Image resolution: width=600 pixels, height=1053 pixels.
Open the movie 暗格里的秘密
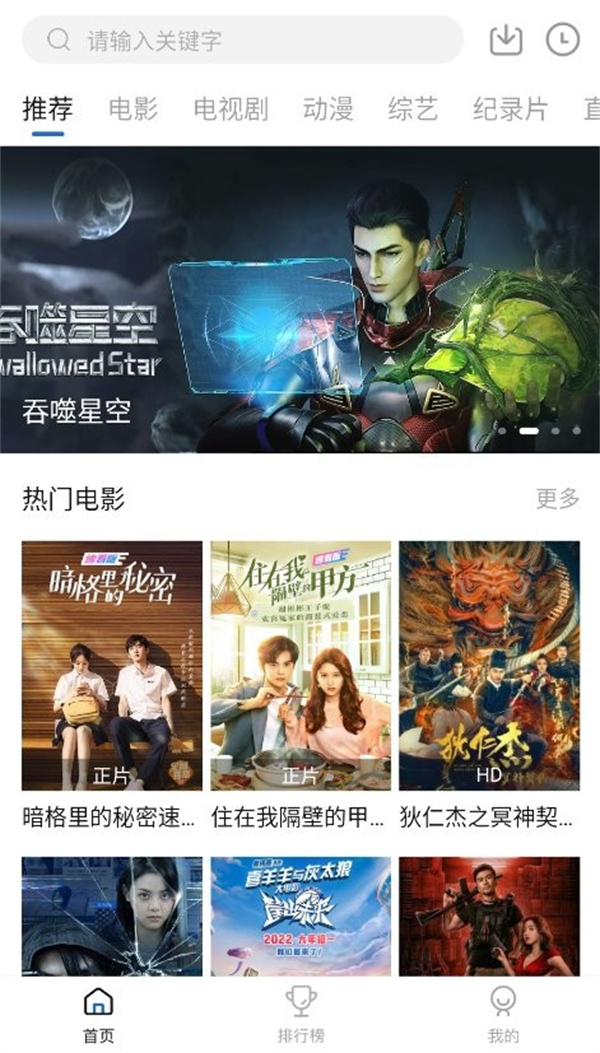[x=112, y=666]
